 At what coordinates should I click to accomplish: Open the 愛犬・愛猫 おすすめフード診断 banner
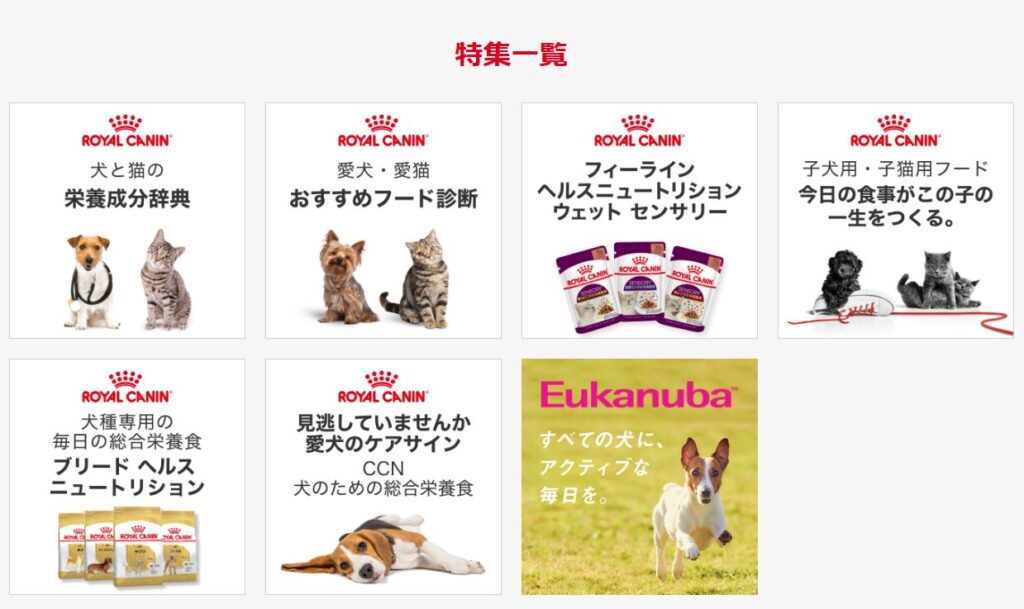[x=383, y=220]
